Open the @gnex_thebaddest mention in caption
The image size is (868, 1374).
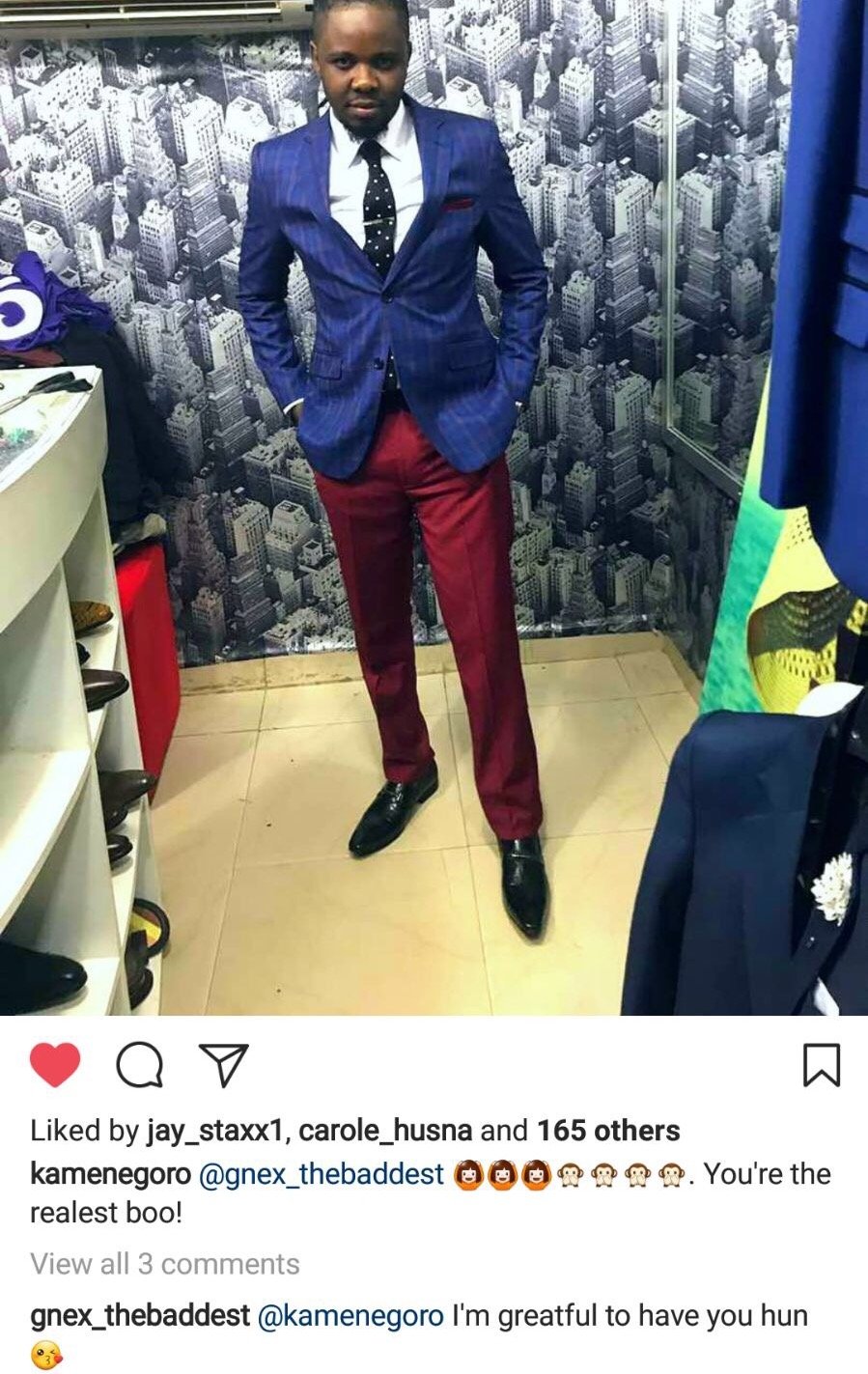pos(321,1174)
